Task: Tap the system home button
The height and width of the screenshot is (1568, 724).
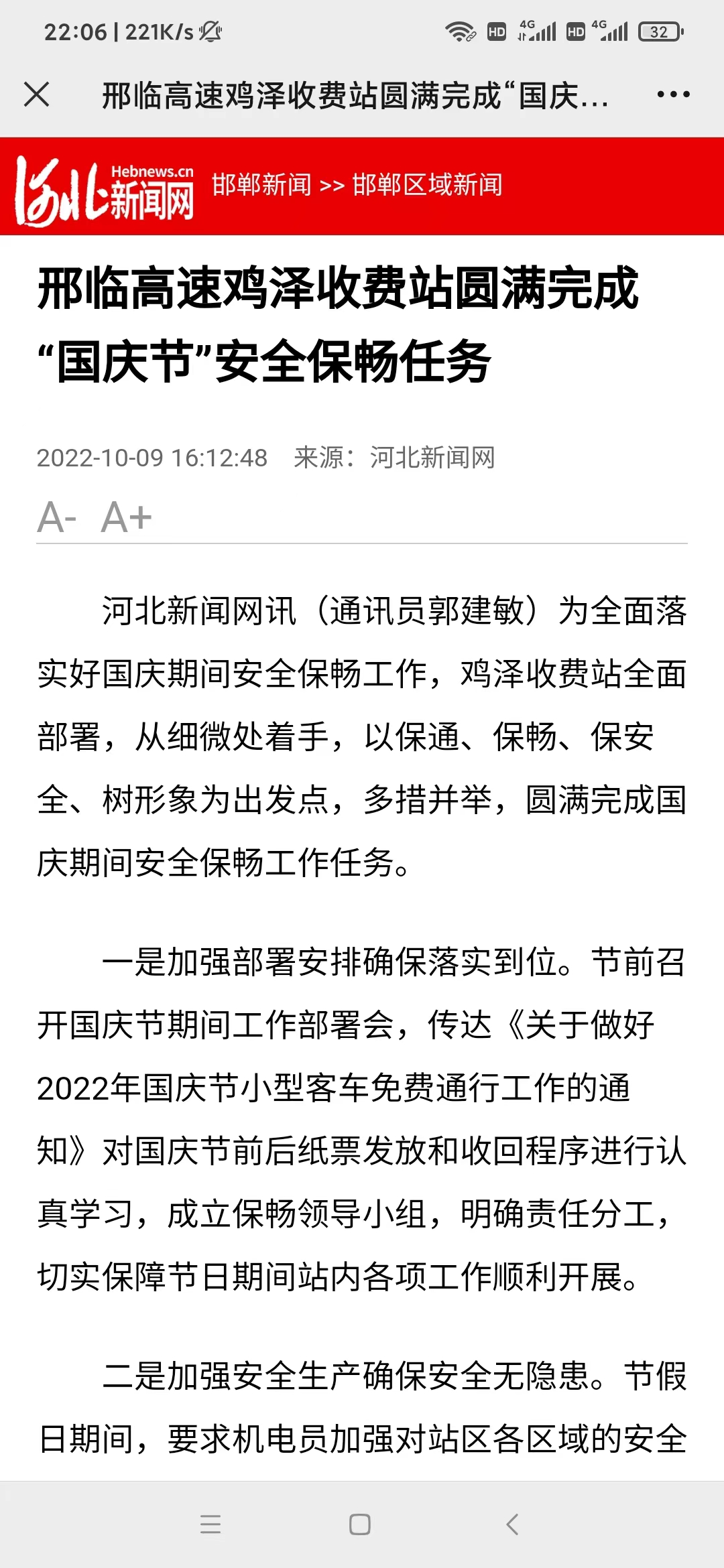Action: (x=360, y=1524)
